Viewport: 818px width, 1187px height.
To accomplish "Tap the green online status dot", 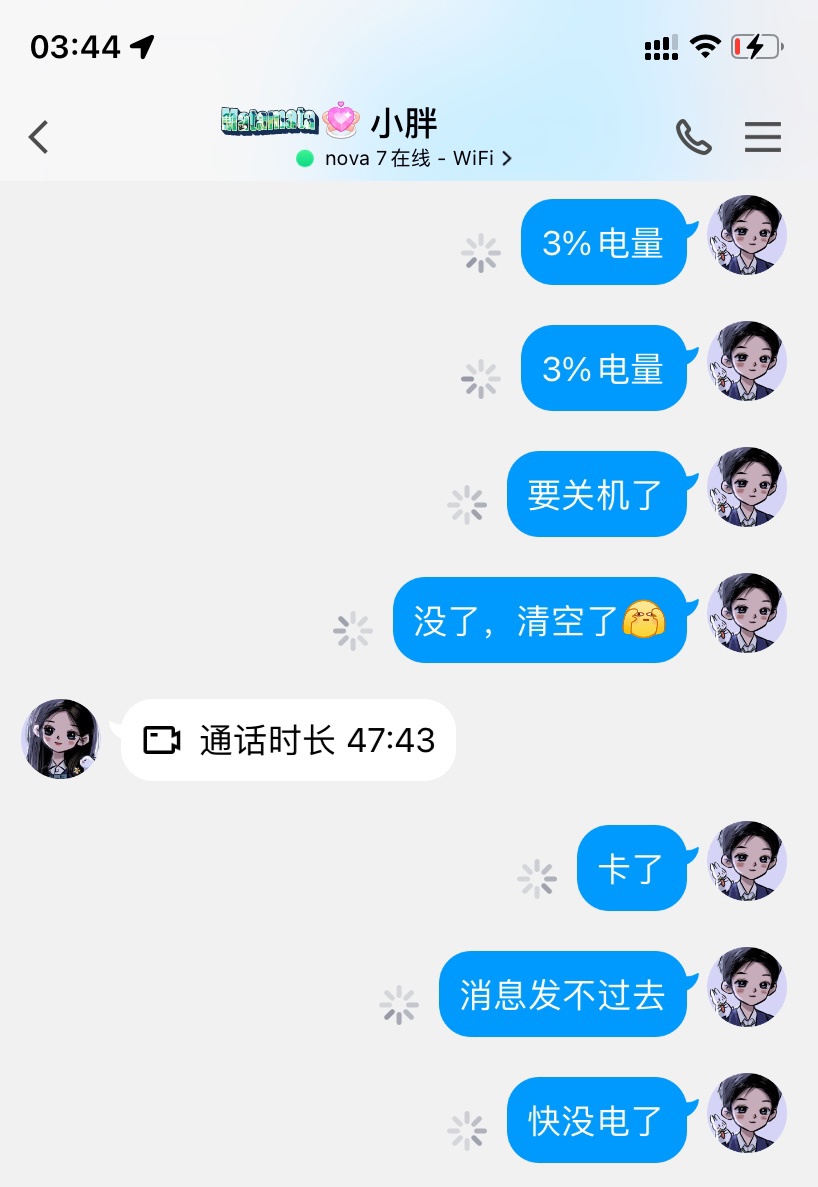I will (x=304, y=158).
